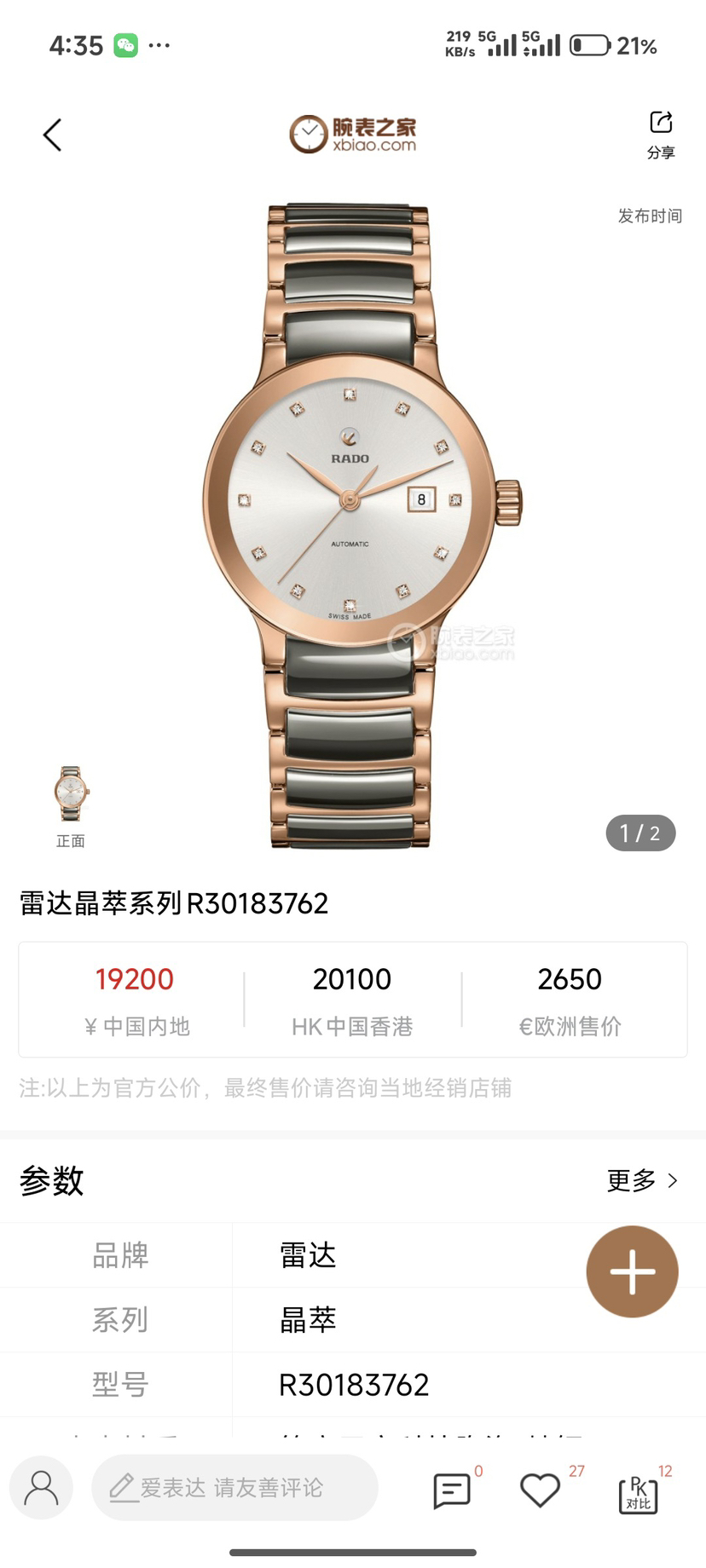Share this Rado watch page
This screenshot has height=1568, width=706.
(661, 134)
